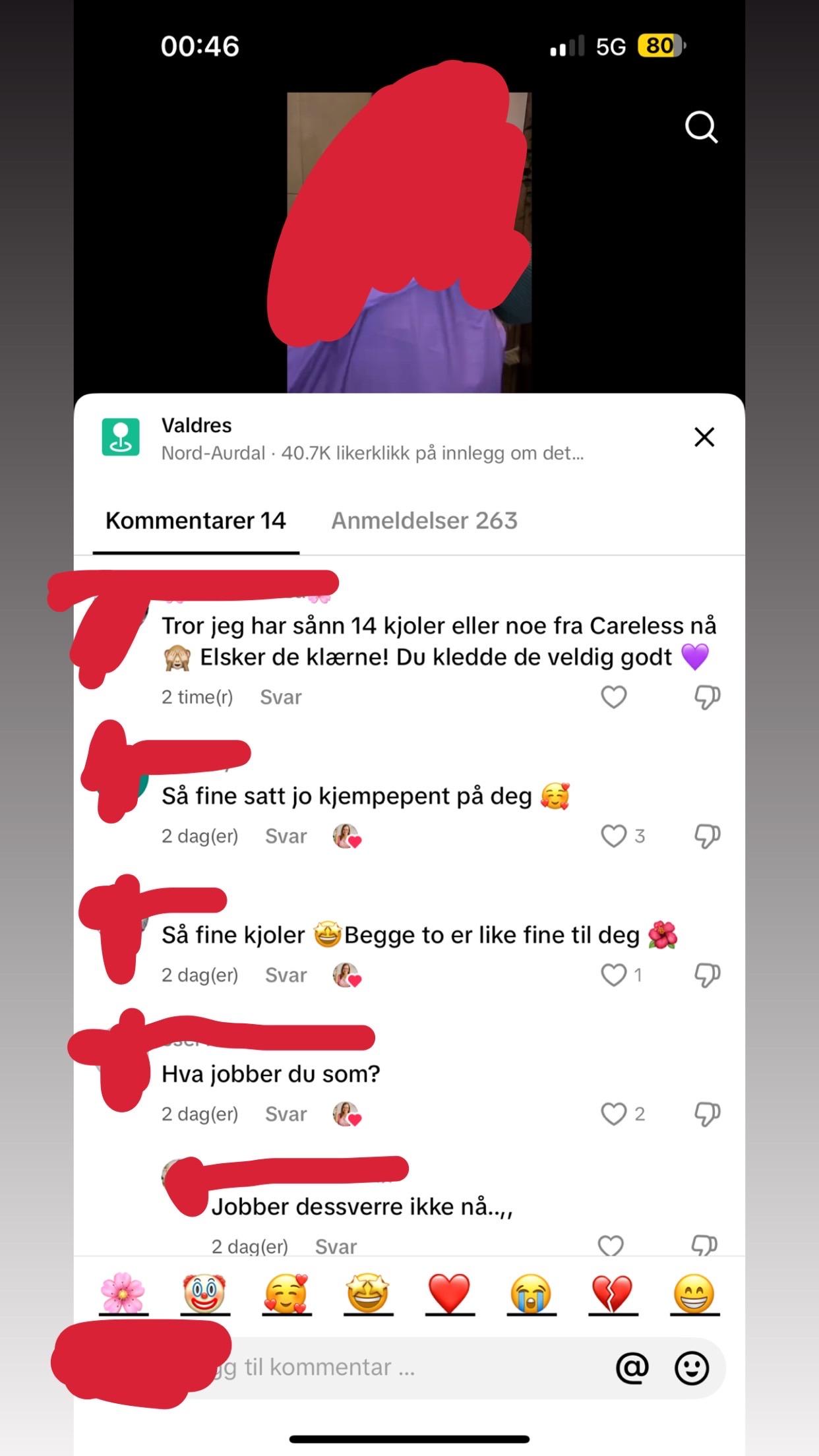Image resolution: width=819 pixels, height=1456 pixels.
Task: Dislike the comment about Careless kjoler
Action: point(707,697)
